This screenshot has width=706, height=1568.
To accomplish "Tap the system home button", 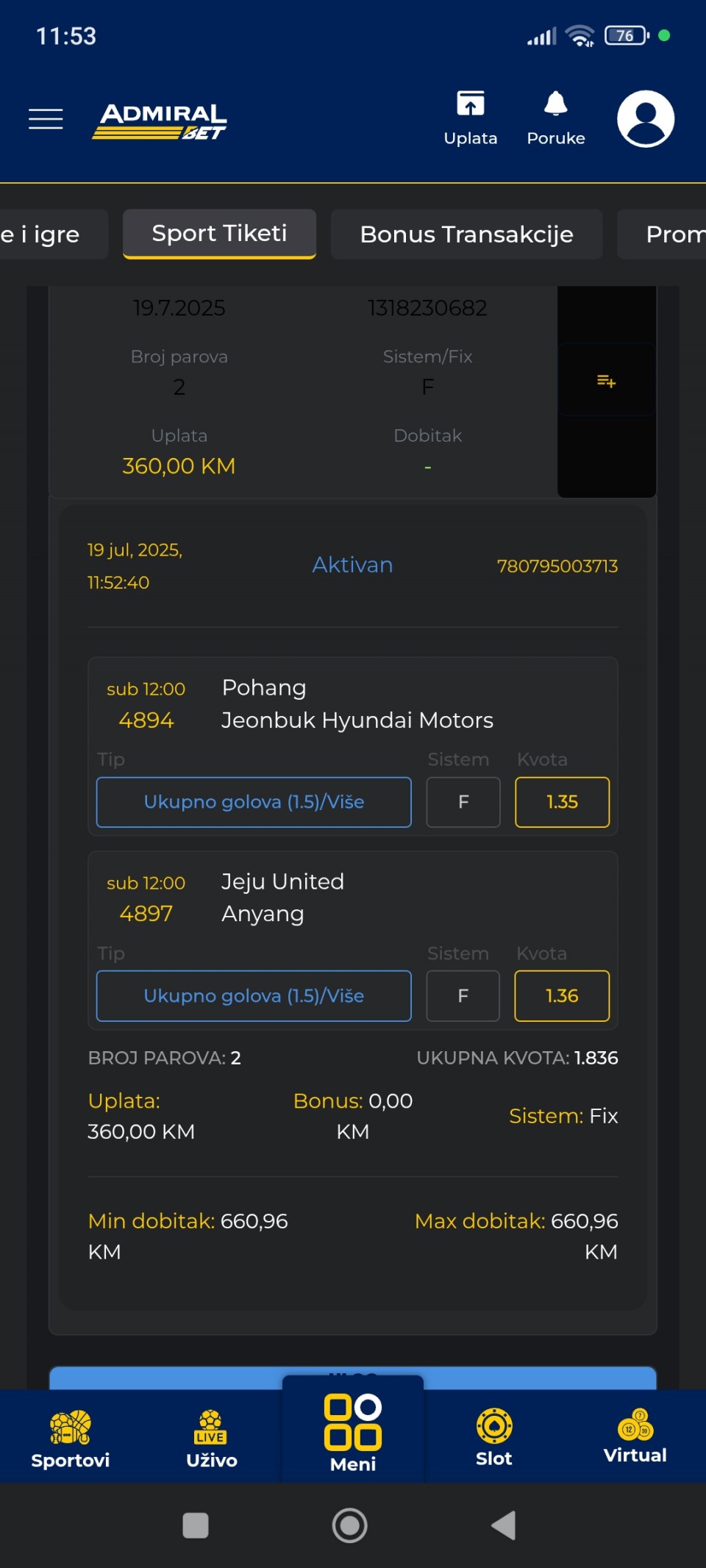I will (x=350, y=1525).
